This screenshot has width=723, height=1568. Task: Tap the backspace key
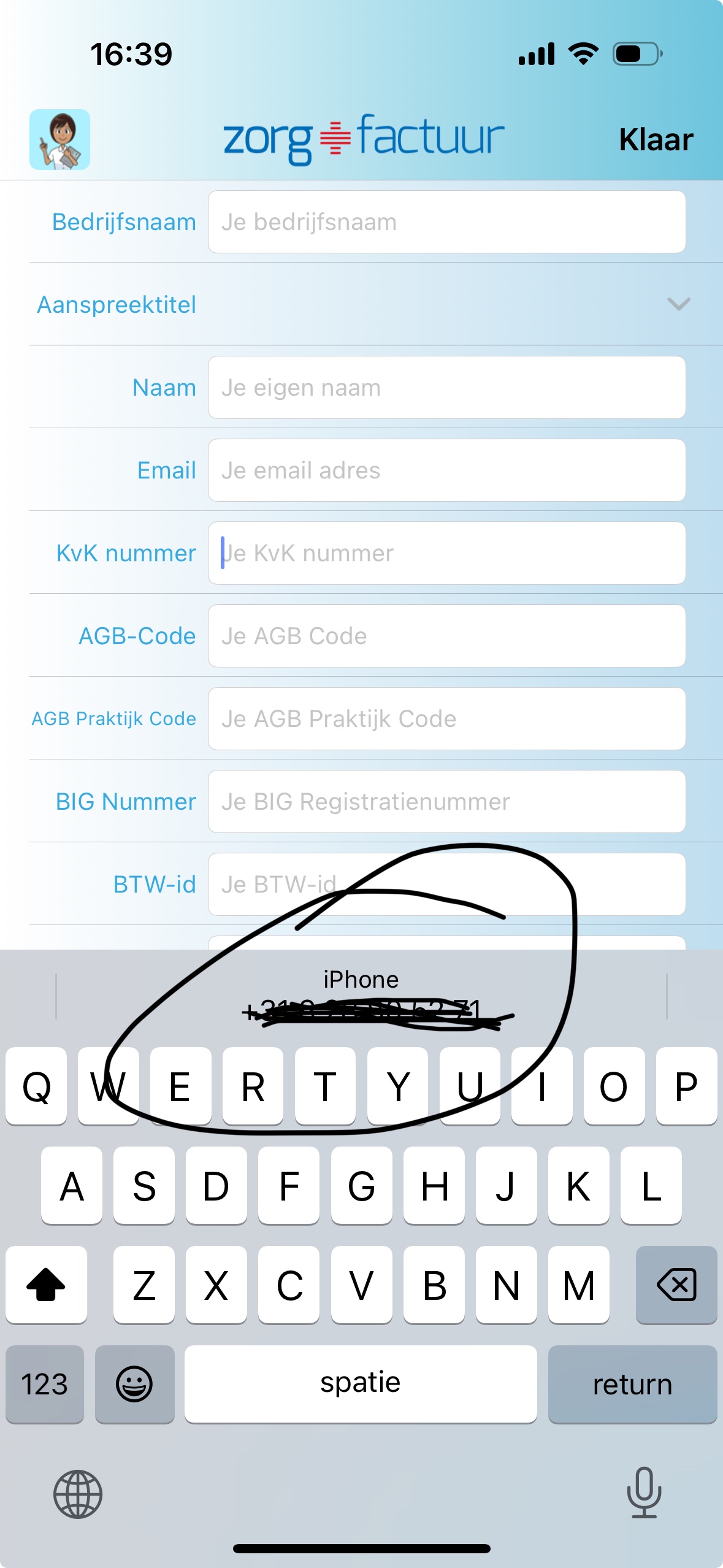pyautogui.click(x=676, y=1285)
